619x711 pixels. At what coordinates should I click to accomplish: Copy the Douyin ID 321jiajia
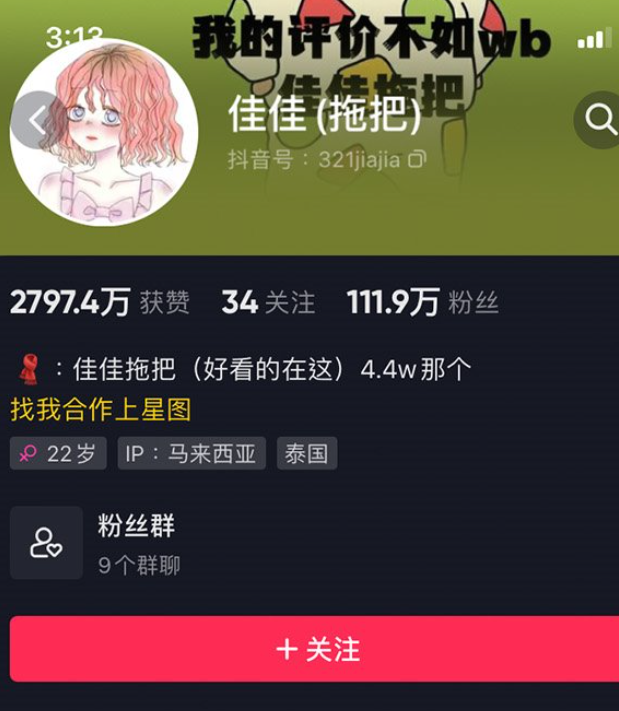coord(418,160)
